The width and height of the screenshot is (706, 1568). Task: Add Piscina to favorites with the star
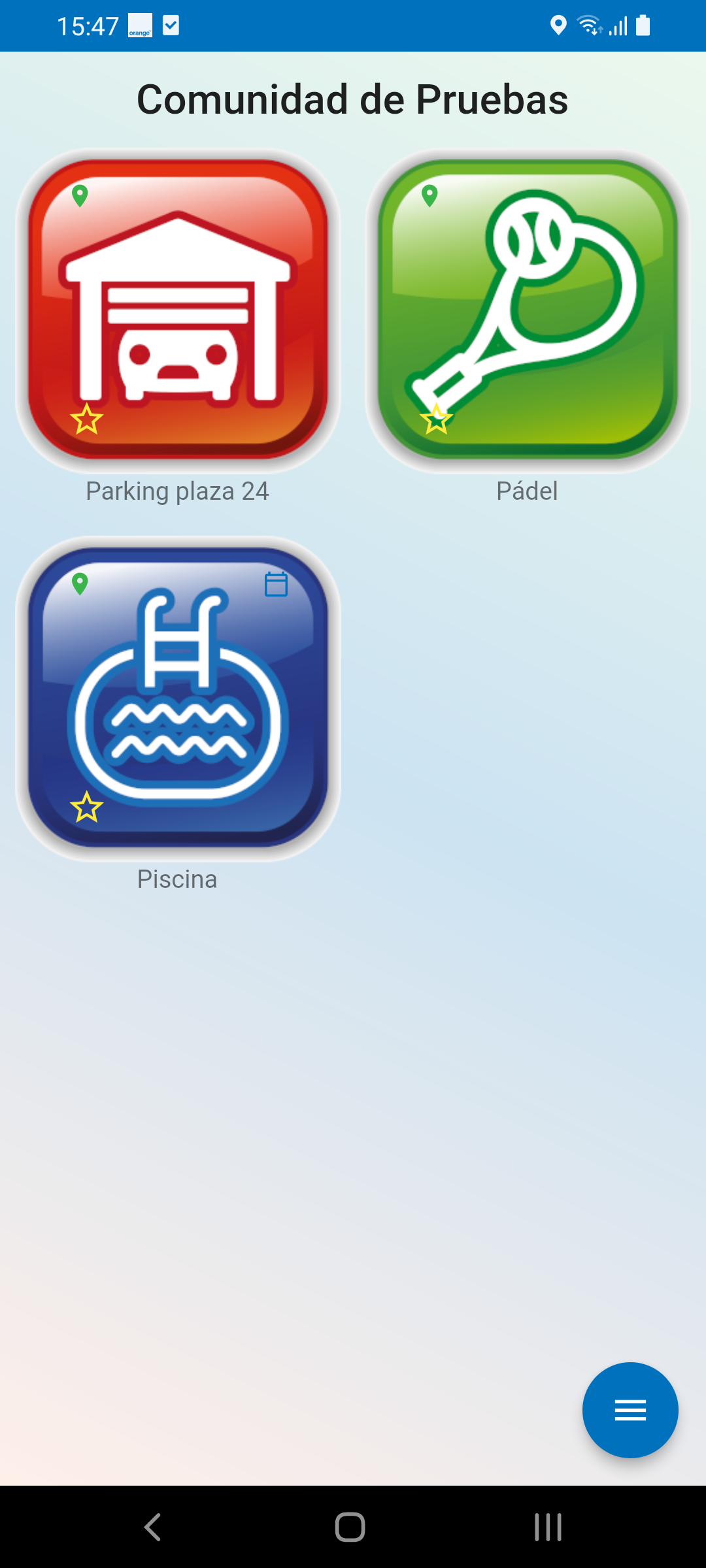[86, 808]
